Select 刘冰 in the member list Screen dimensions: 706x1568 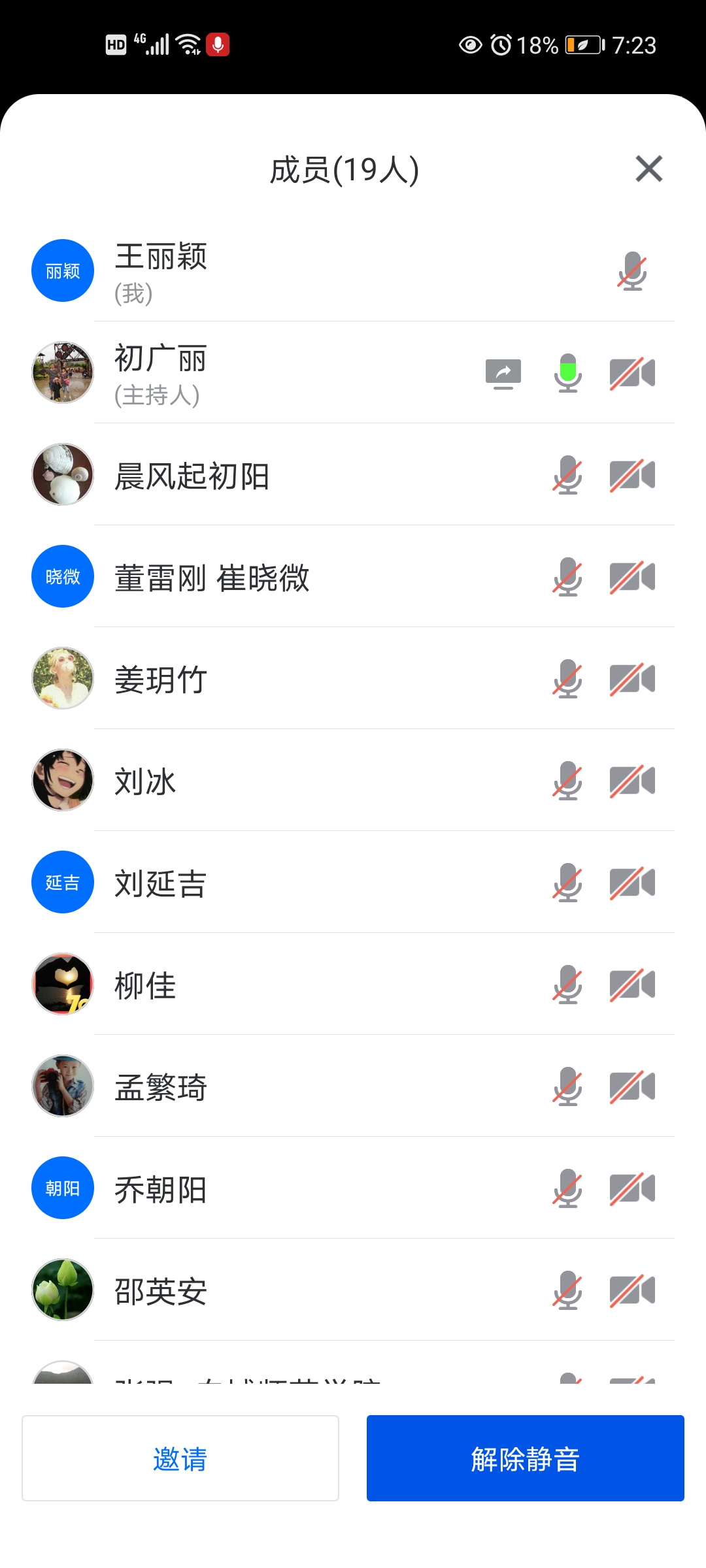(x=353, y=780)
